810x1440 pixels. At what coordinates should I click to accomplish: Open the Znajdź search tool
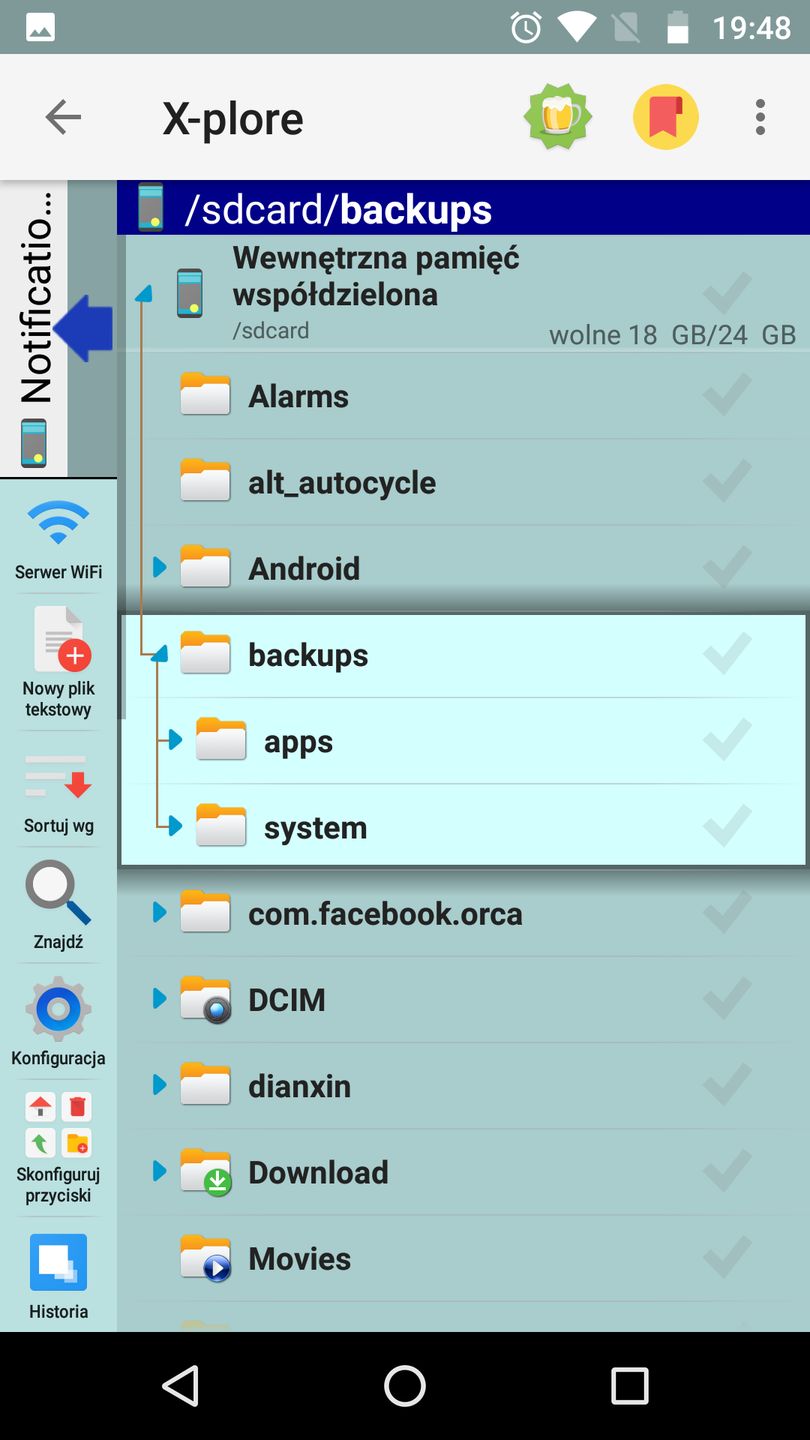(58, 905)
